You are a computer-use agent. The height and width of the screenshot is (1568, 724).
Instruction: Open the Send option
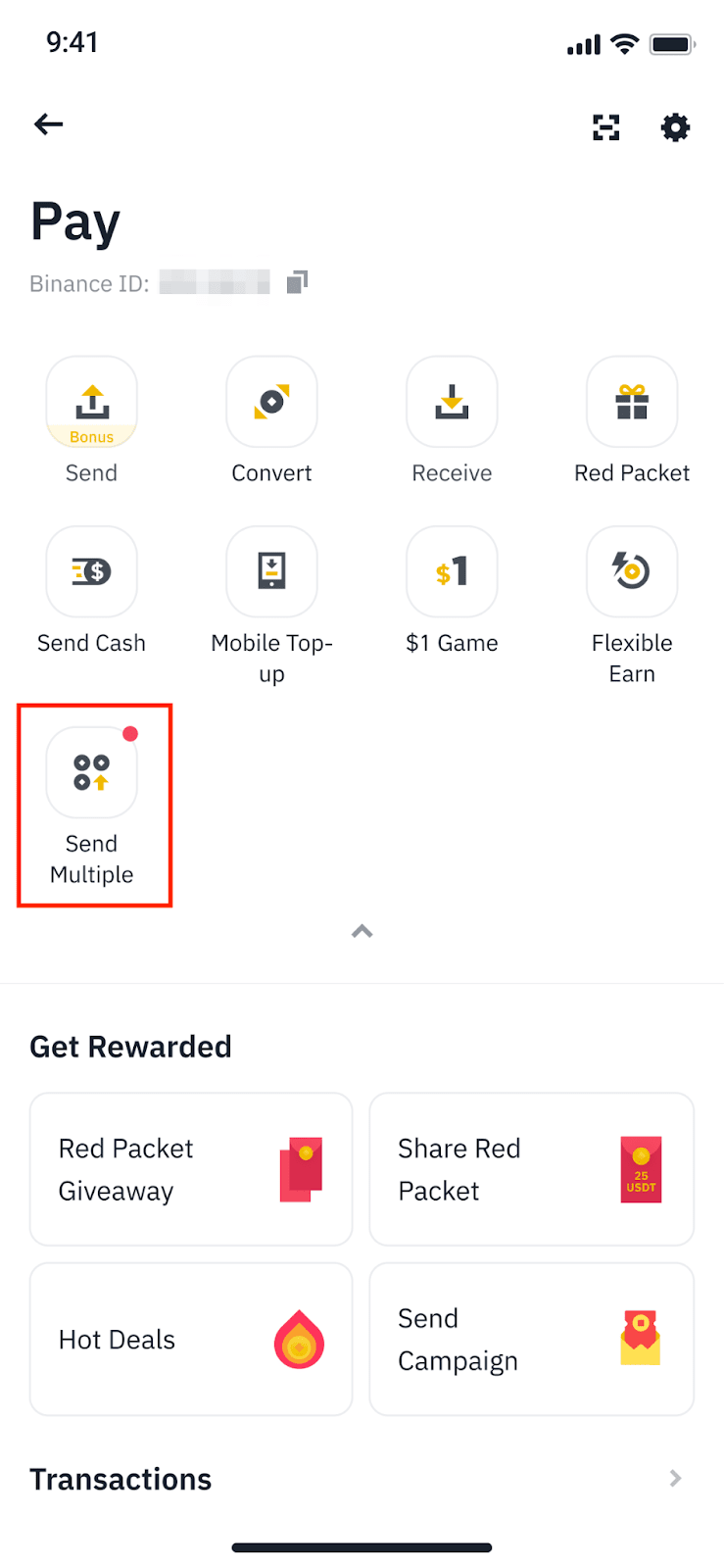[x=92, y=403]
